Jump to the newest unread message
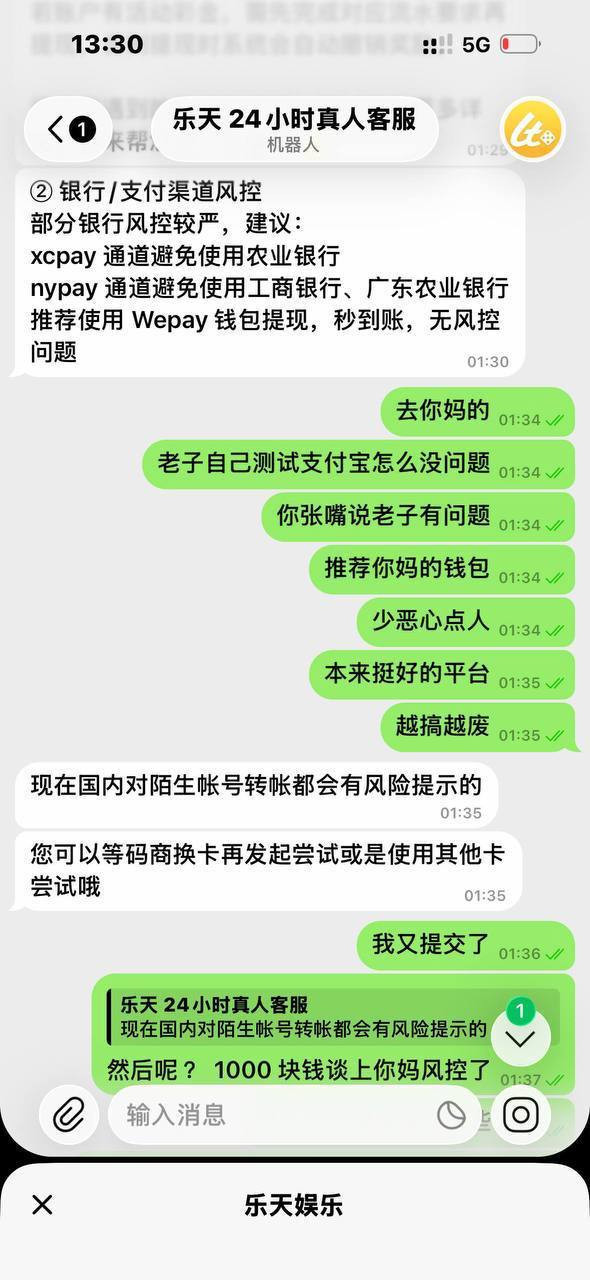Screen dimensions: 590x1280 click(520, 1035)
